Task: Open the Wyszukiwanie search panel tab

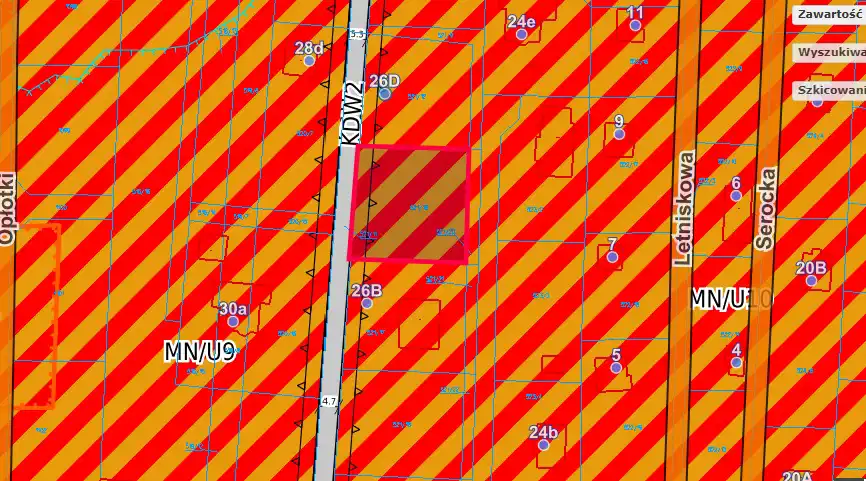Action: tap(829, 52)
